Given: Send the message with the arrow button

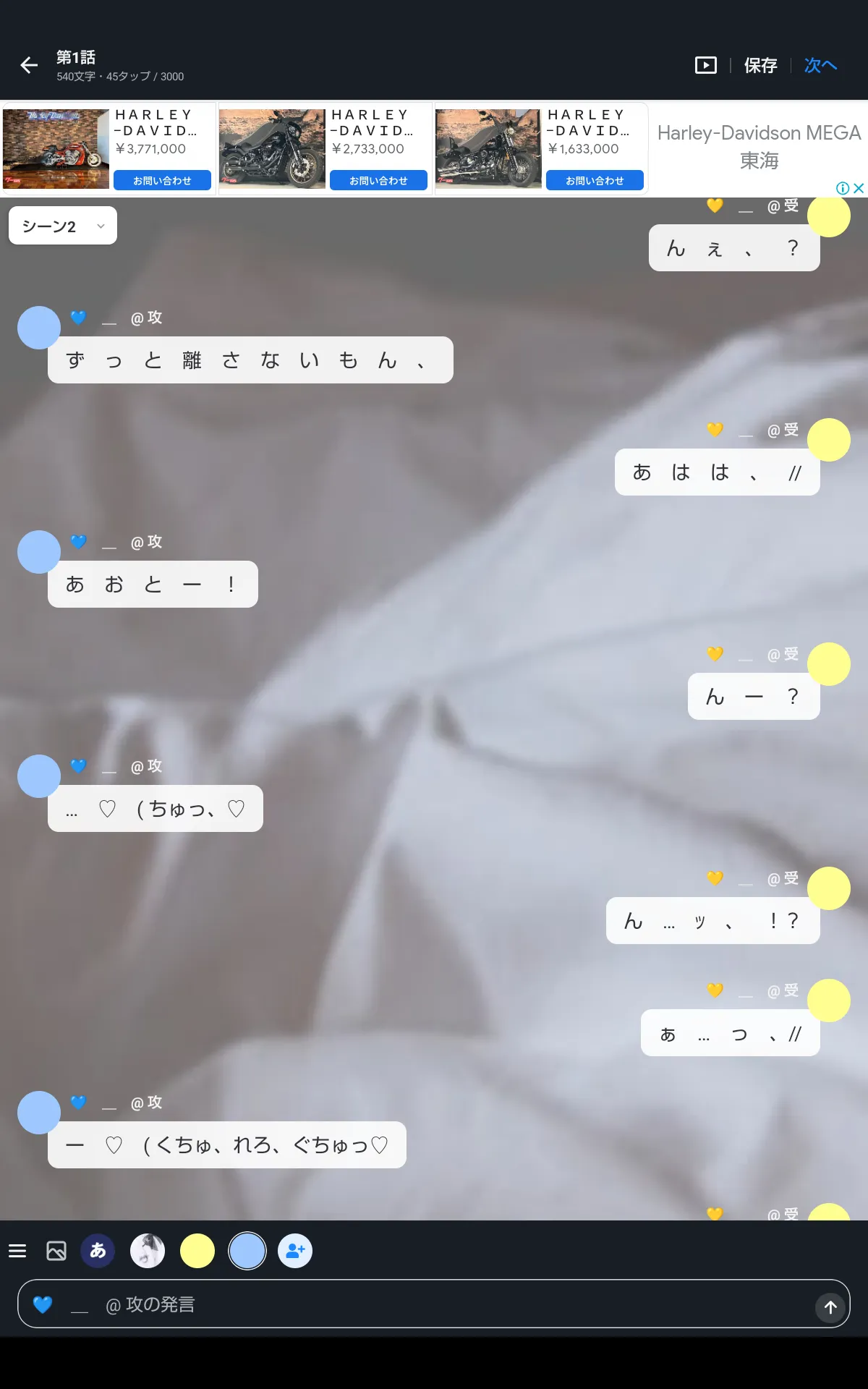Looking at the screenshot, I should pos(830,1307).
